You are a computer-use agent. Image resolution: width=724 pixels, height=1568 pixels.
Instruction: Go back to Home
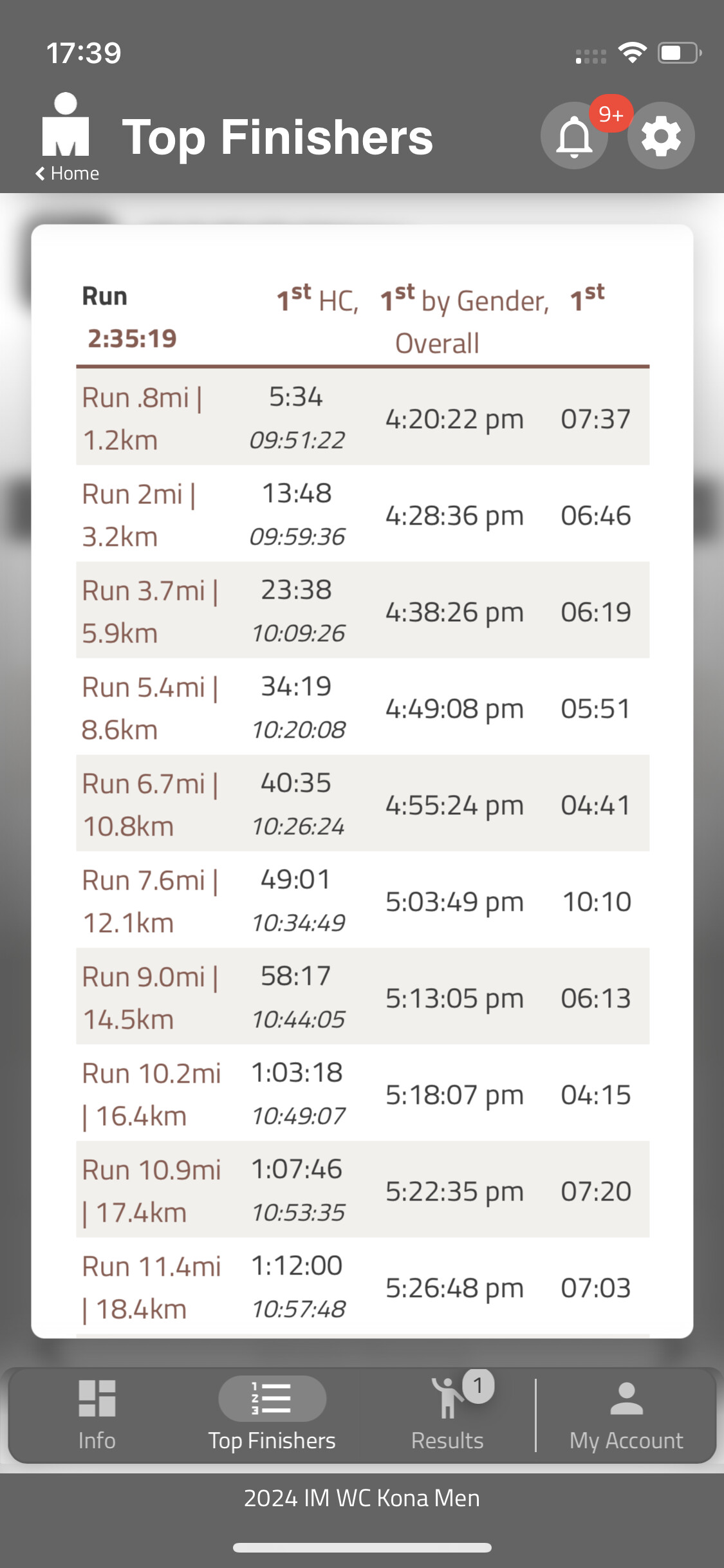pyautogui.click(x=67, y=173)
